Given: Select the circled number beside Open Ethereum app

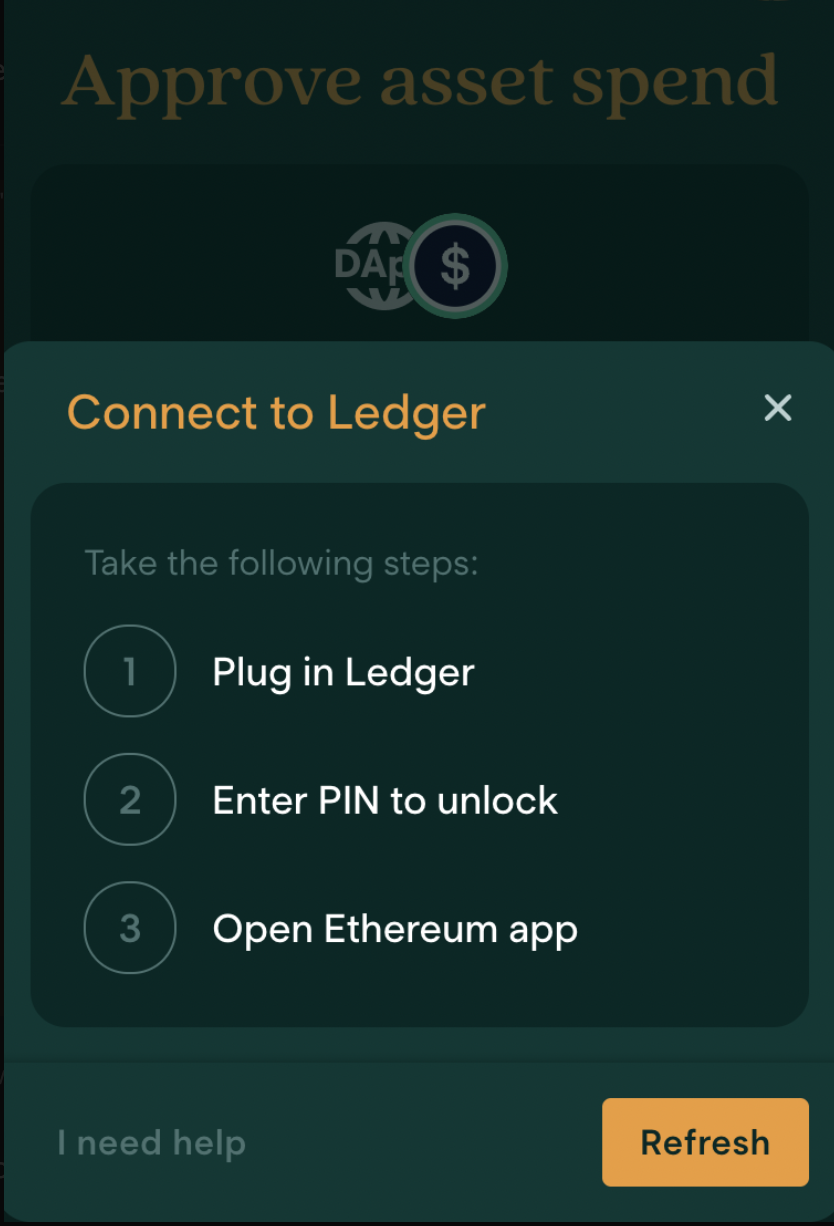Looking at the screenshot, I should pos(130,928).
